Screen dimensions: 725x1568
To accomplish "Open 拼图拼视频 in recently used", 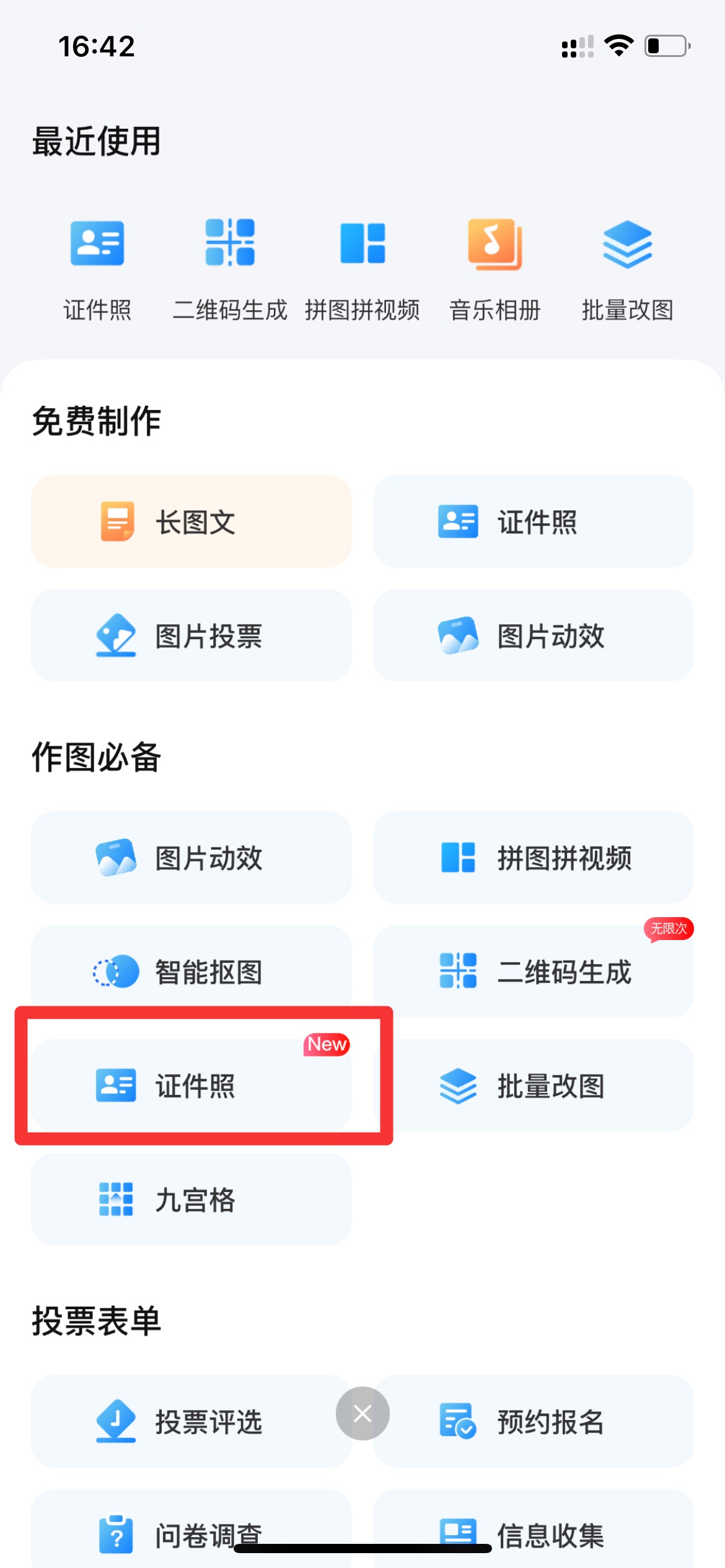I will click(362, 268).
